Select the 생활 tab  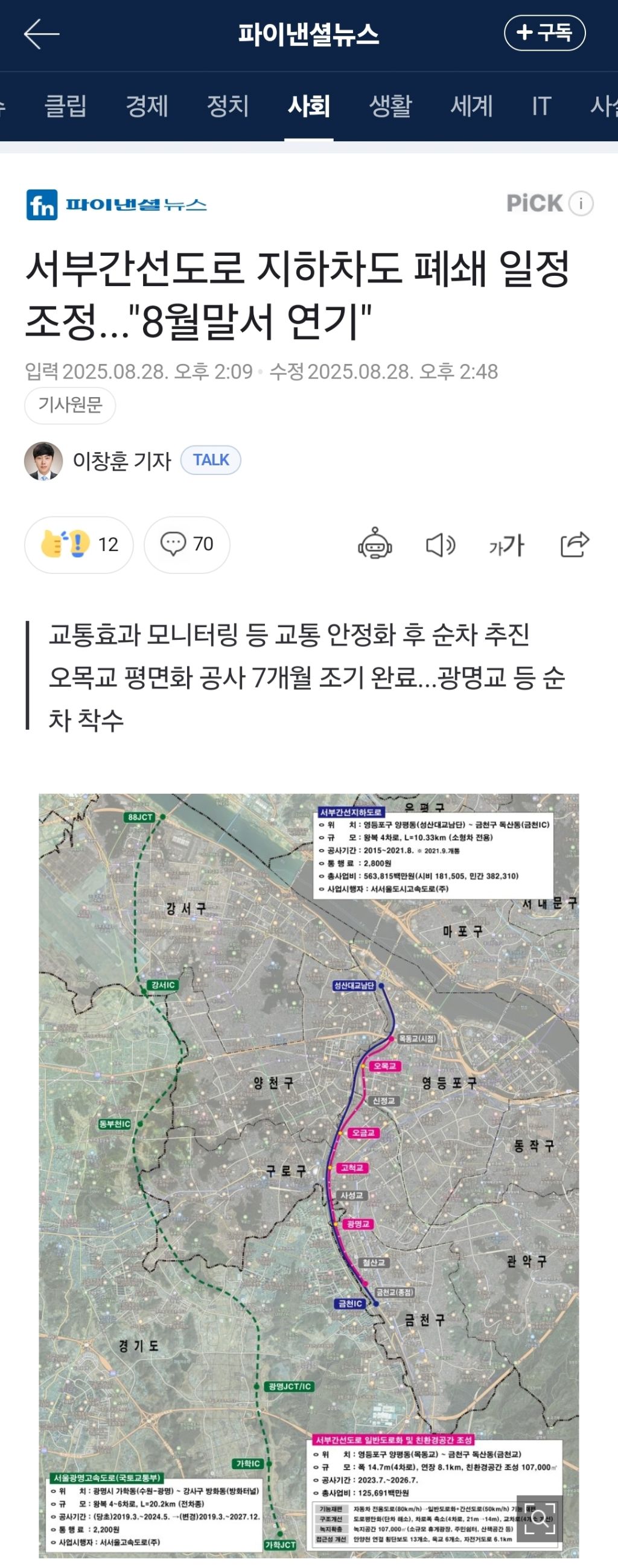pyautogui.click(x=390, y=106)
